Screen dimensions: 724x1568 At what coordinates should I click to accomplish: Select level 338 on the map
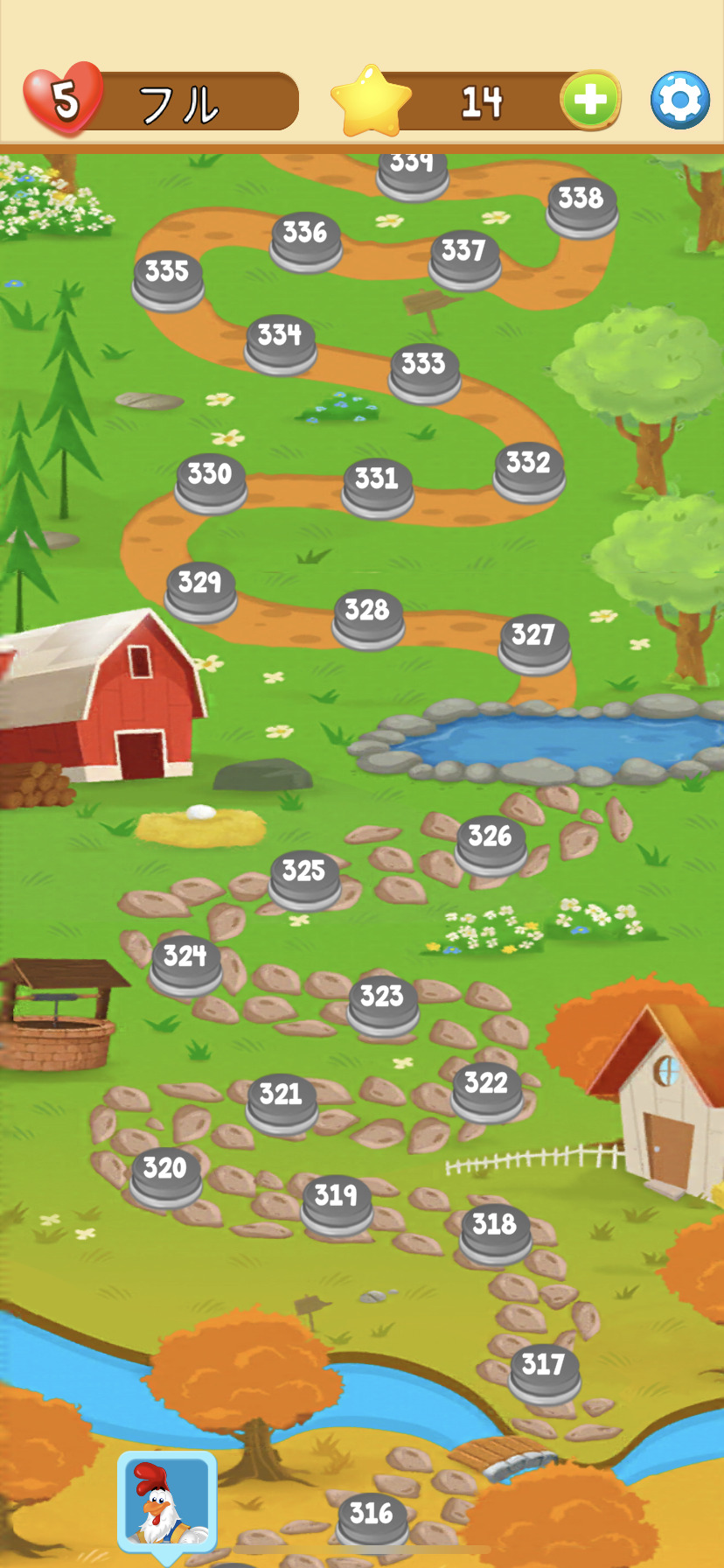[x=581, y=203]
